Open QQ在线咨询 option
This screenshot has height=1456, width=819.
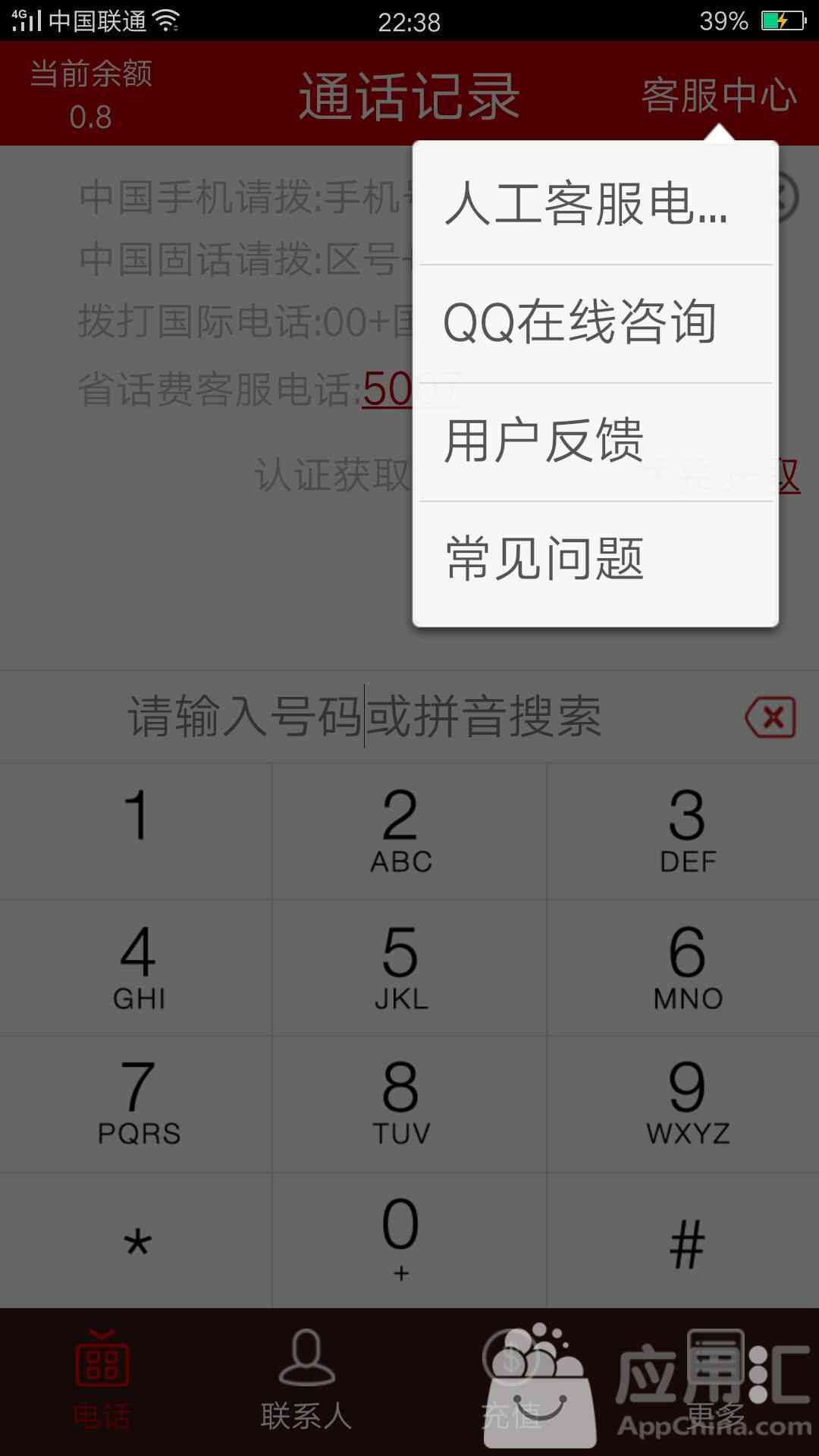pos(595,323)
